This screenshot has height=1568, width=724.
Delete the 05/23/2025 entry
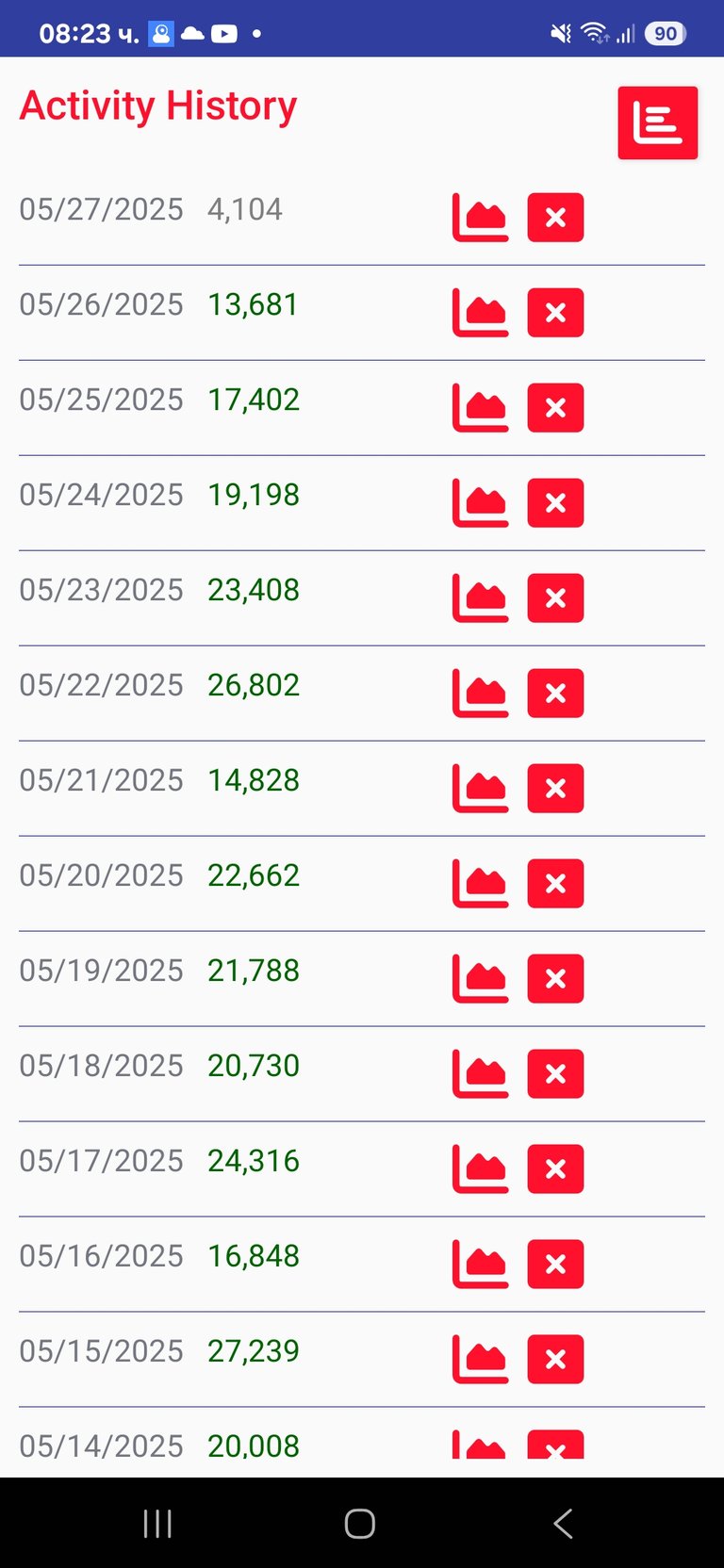pyautogui.click(x=555, y=598)
